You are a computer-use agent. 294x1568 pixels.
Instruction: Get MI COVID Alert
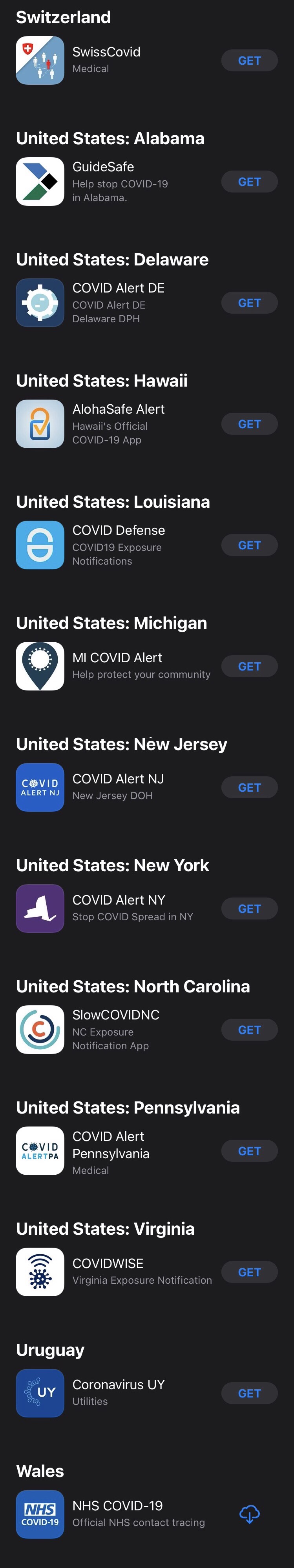click(x=249, y=667)
